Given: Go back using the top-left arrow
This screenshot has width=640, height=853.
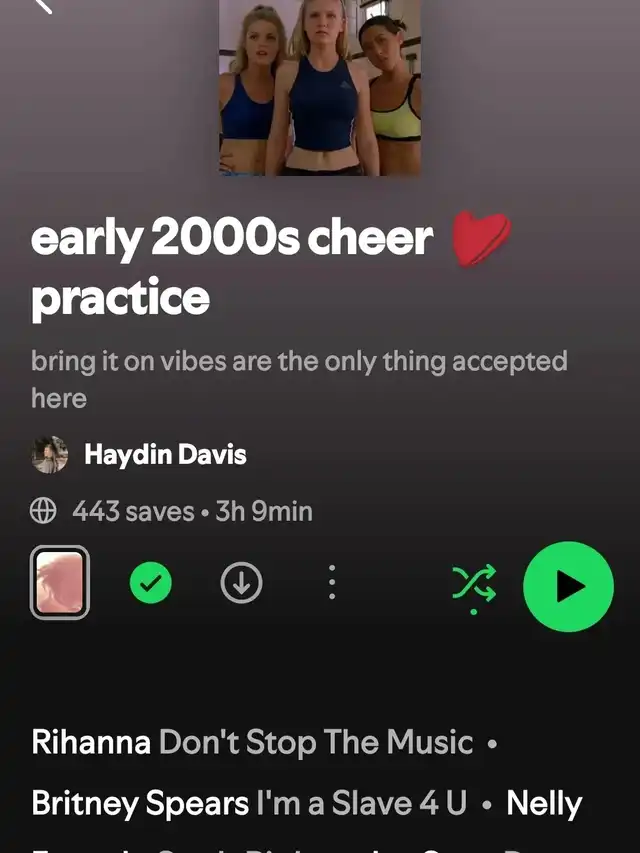Looking at the screenshot, I should coord(42,5).
